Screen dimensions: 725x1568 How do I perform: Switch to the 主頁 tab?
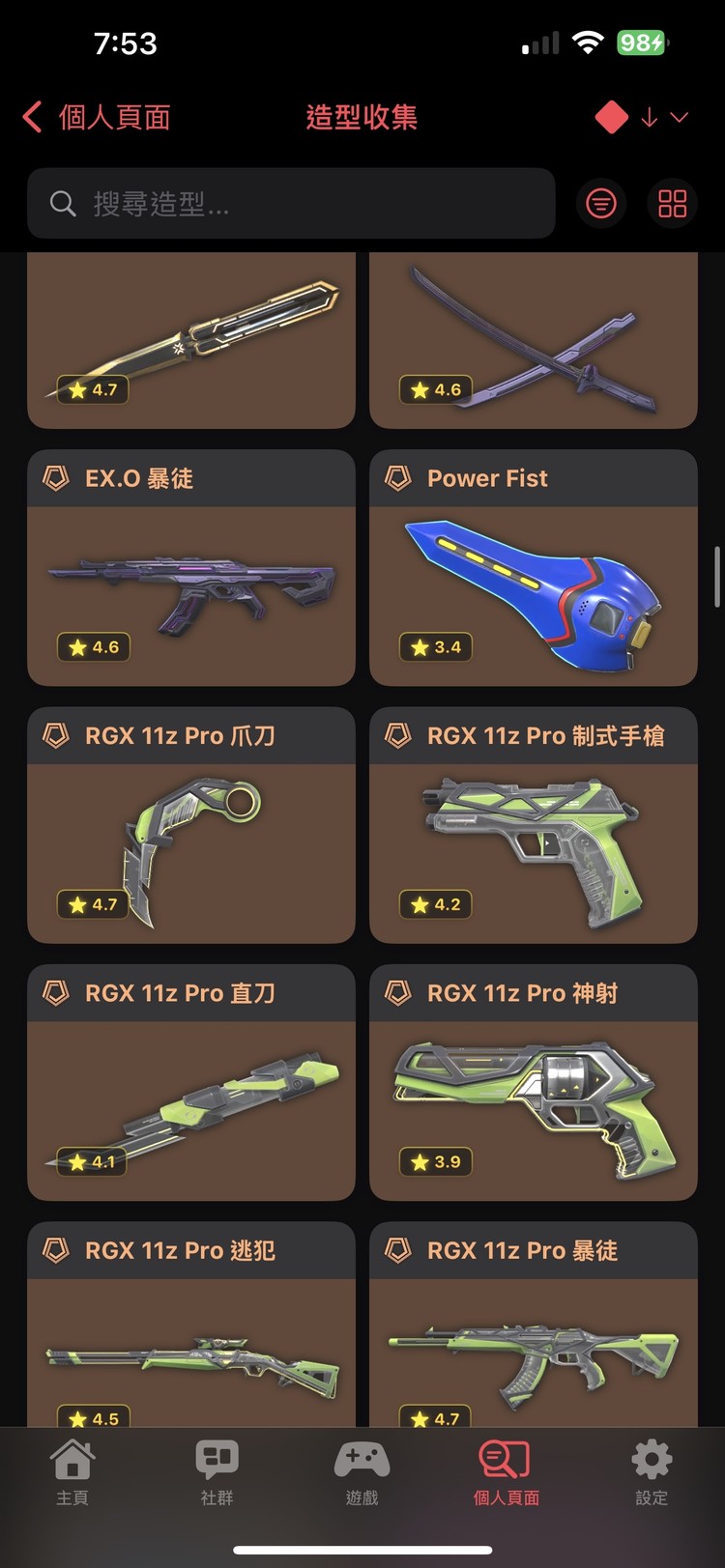[x=72, y=1470]
